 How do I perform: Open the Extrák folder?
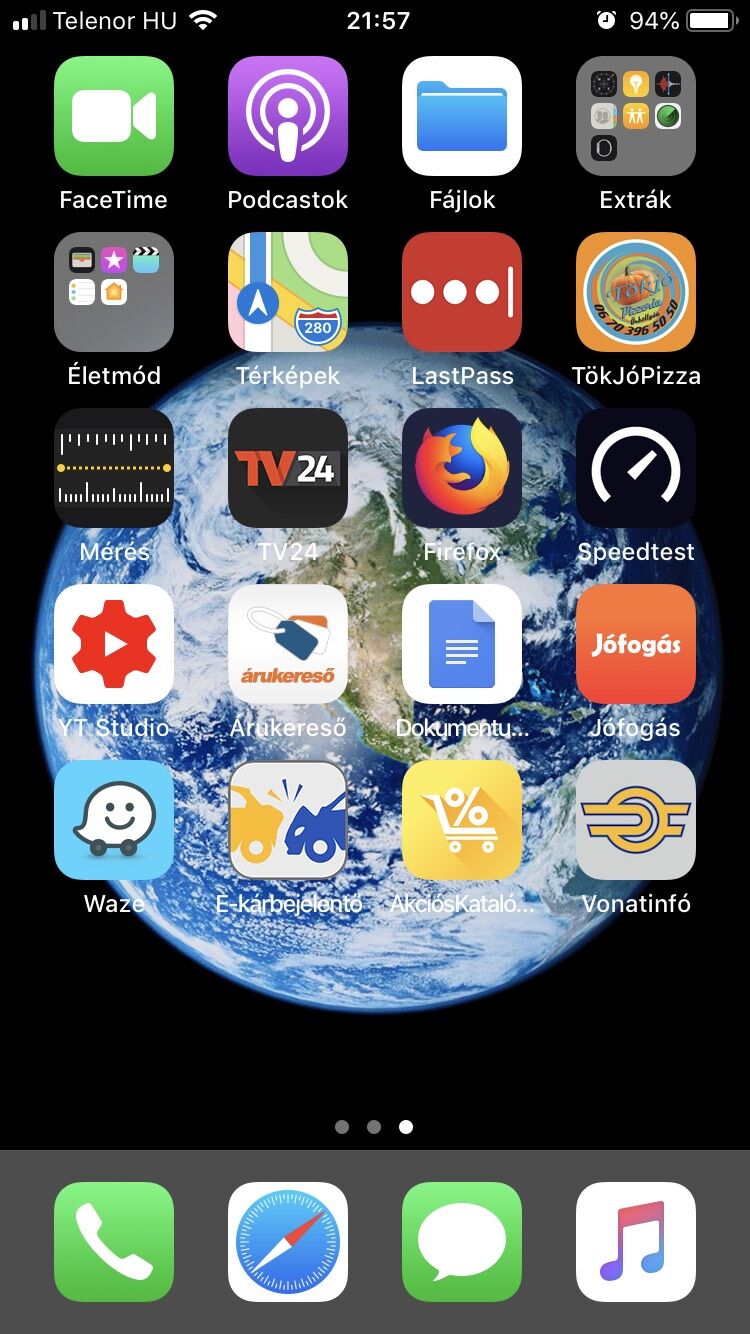(636, 116)
